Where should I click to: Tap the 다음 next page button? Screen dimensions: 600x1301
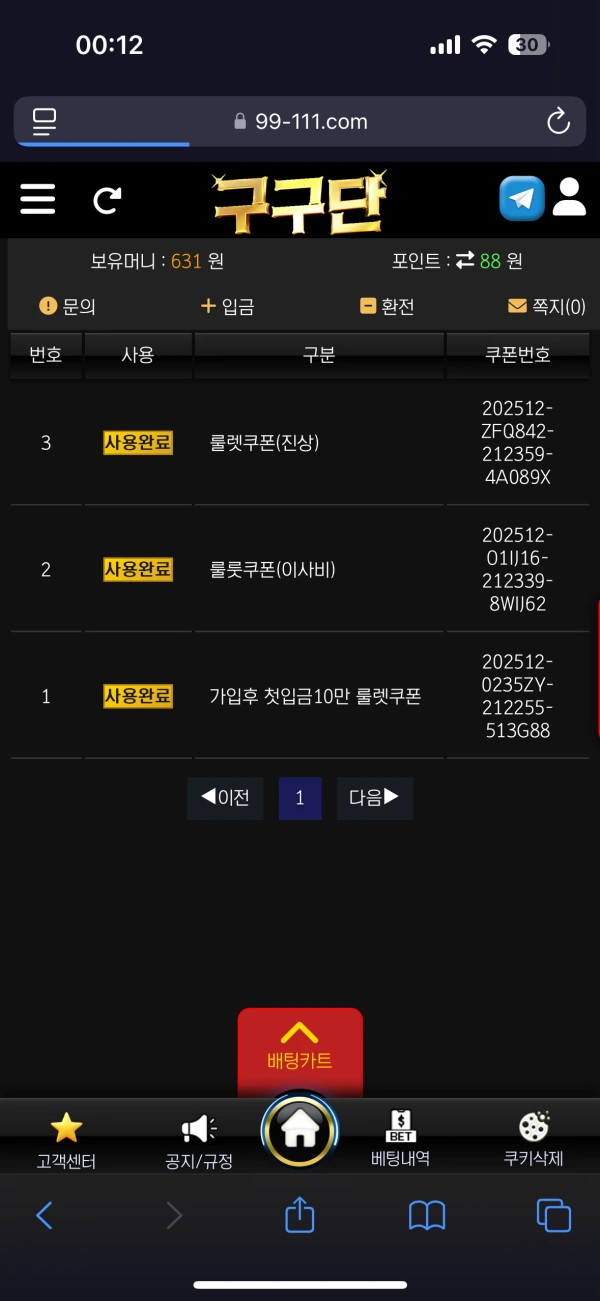(374, 798)
